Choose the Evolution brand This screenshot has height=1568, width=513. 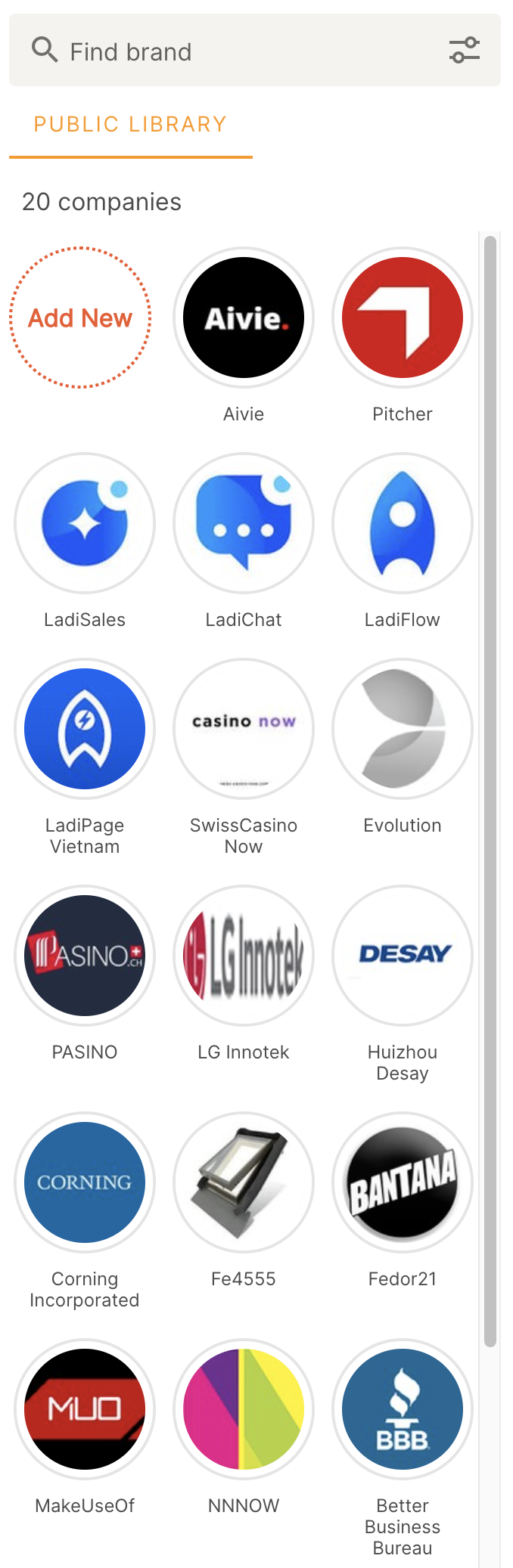coord(403,729)
